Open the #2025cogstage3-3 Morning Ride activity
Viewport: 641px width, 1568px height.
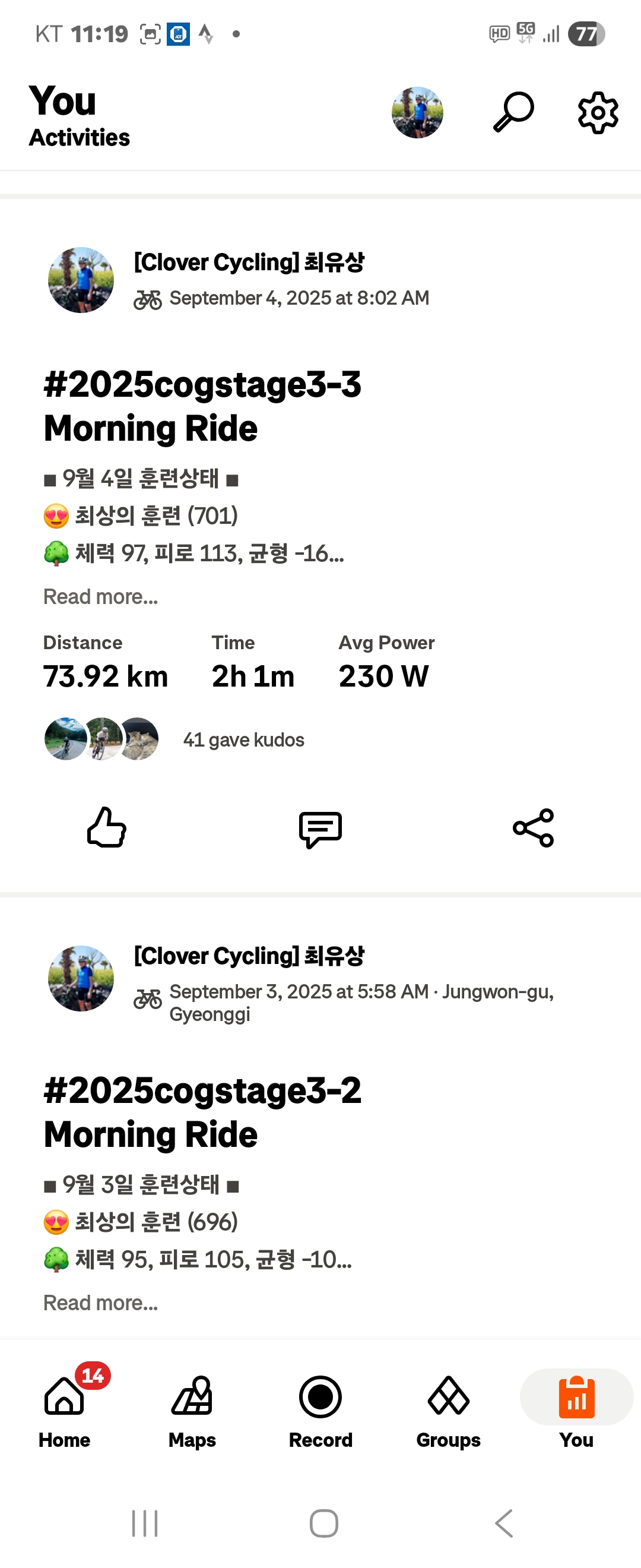pos(202,407)
